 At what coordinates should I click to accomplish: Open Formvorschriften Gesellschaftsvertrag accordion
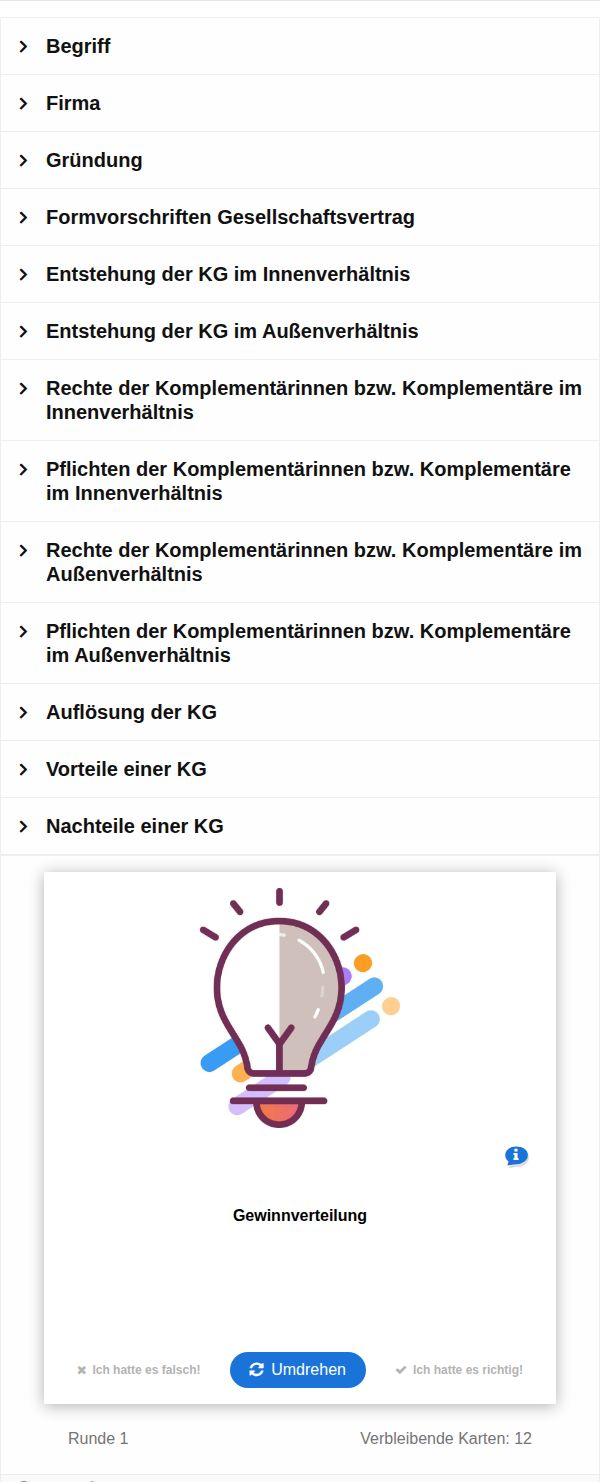(x=230, y=217)
